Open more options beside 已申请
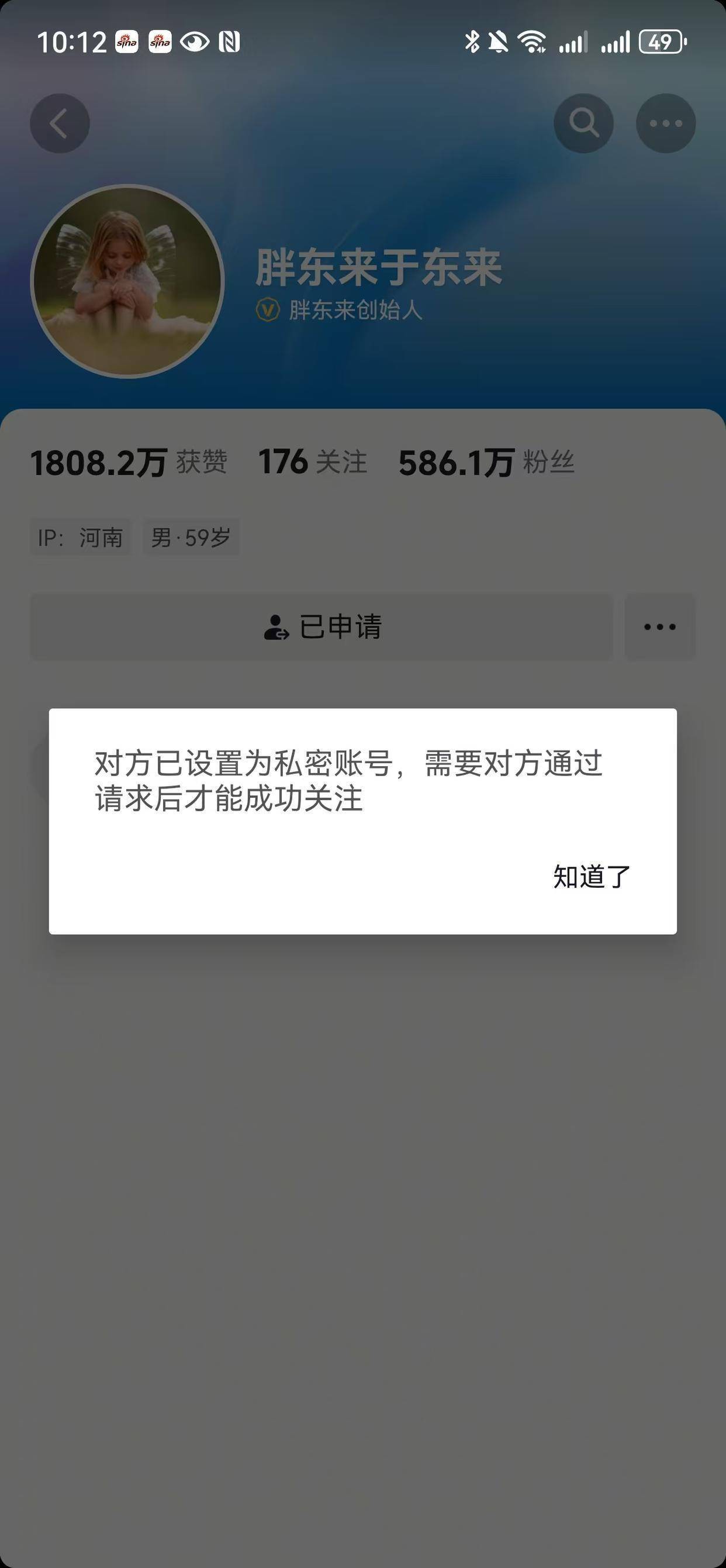726x1568 pixels. coord(660,627)
